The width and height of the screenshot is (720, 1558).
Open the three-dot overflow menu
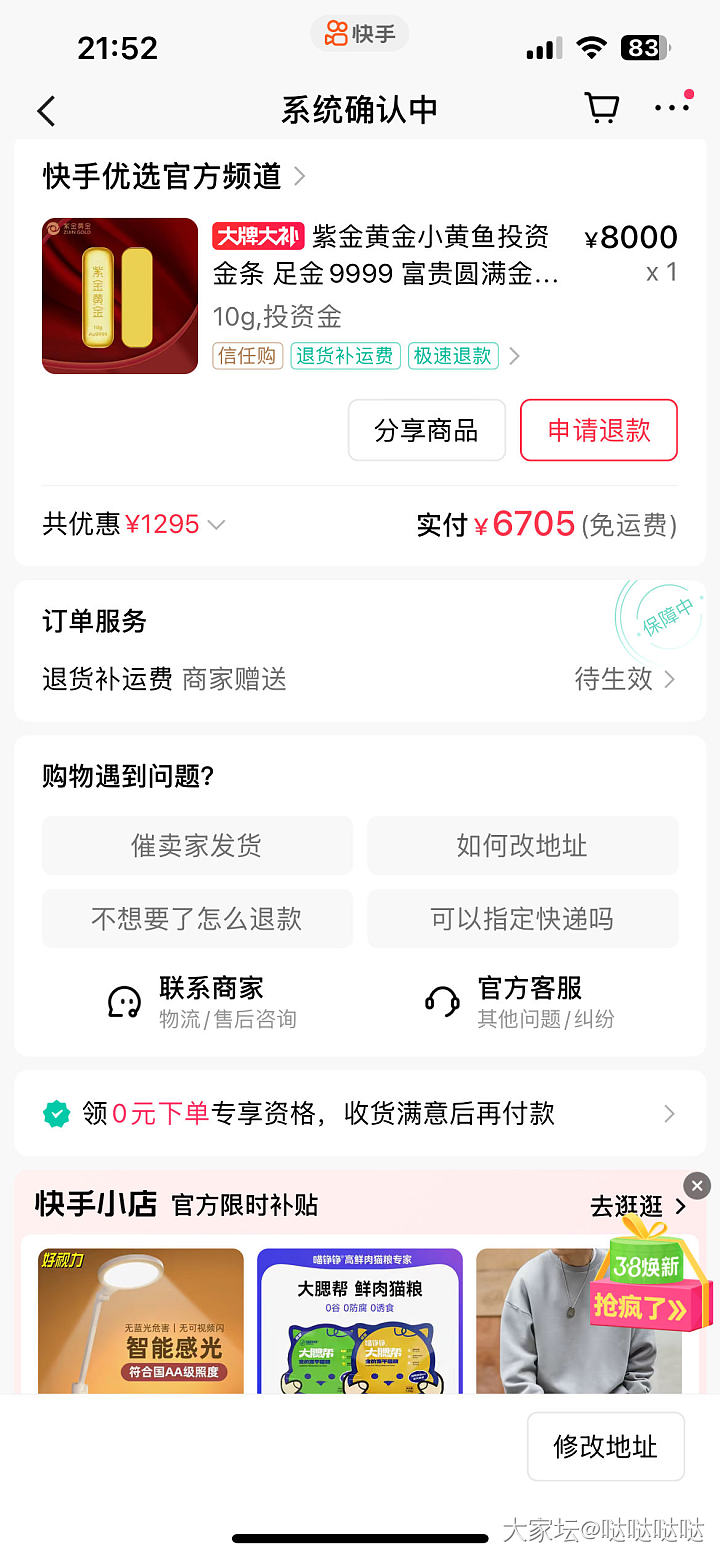pyautogui.click(x=671, y=108)
